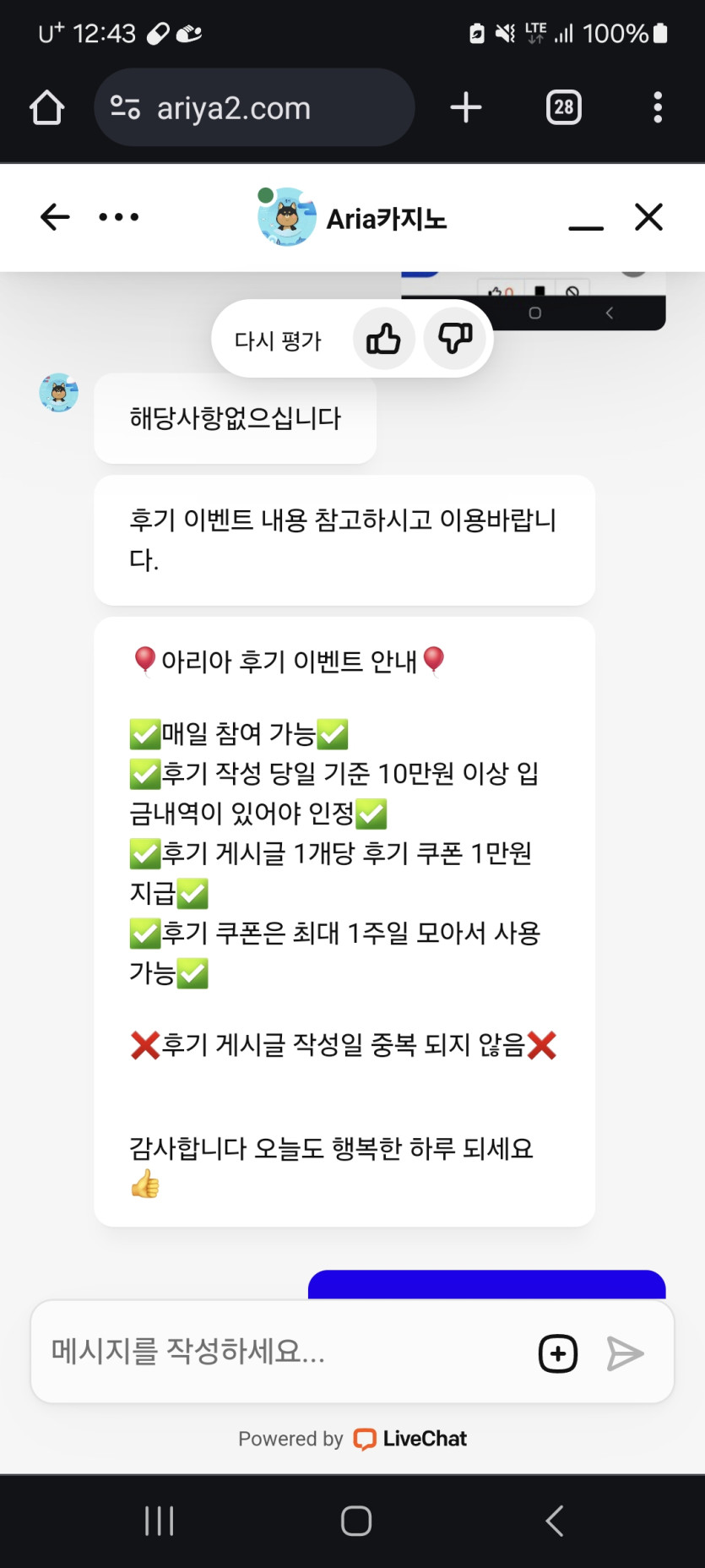The height and width of the screenshot is (1568, 705).
Task: View the 28 open tabs
Action: [564, 108]
